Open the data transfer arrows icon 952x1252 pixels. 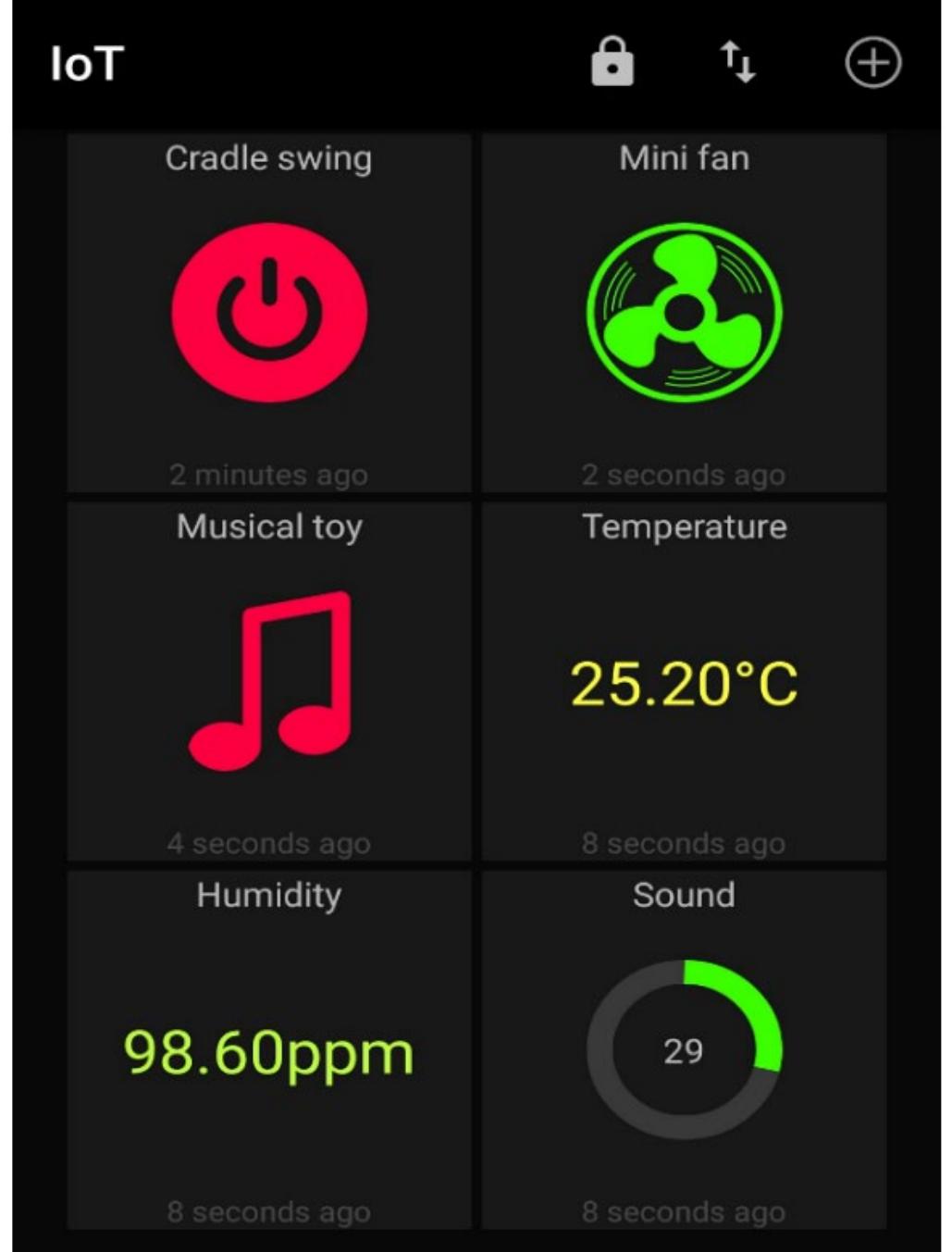point(737,63)
